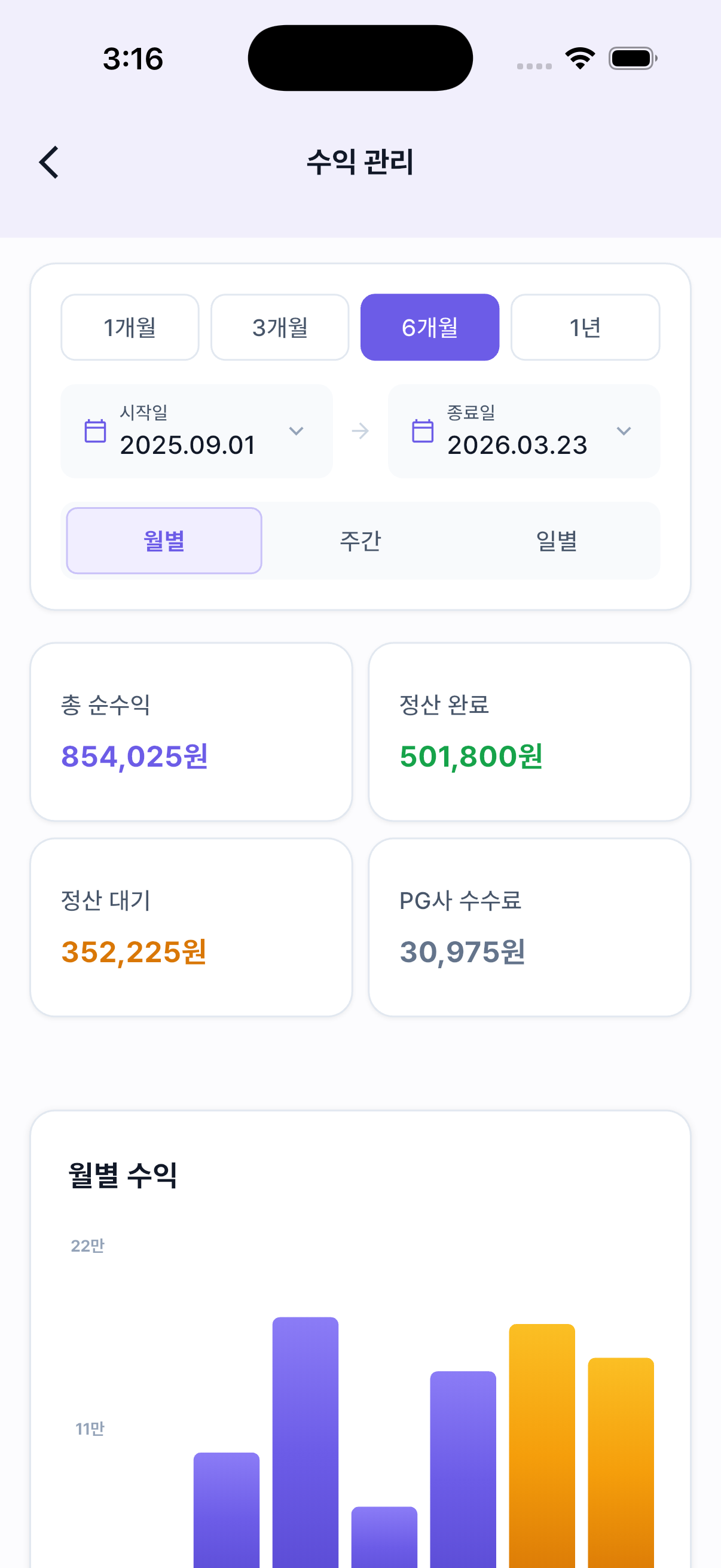721x1568 pixels.
Task: Select the 1년 period filter
Action: click(585, 327)
